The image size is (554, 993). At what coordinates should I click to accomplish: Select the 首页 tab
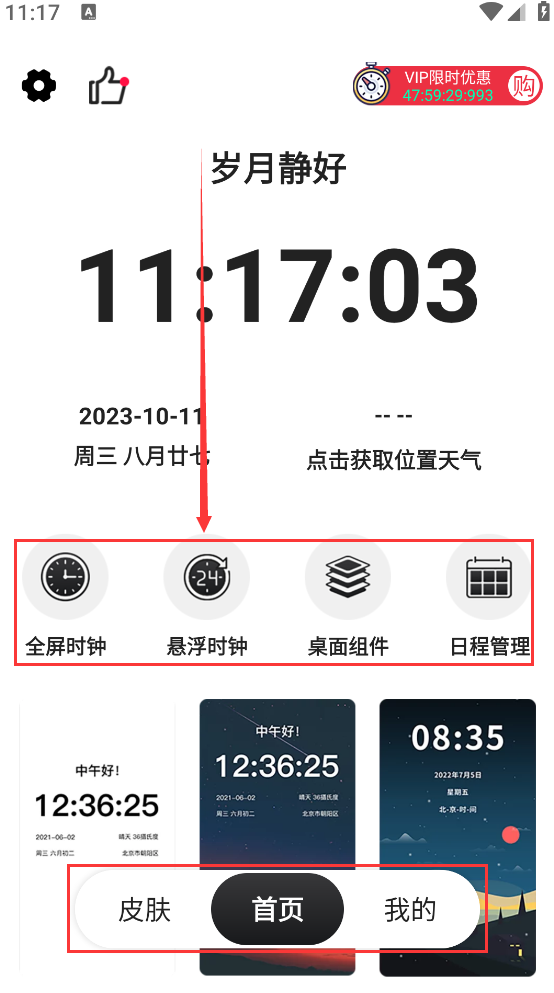(x=277, y=909)
